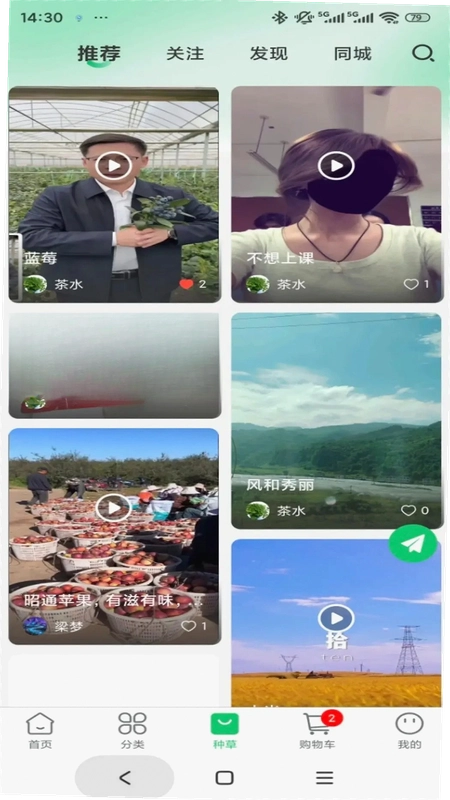Like the 昭通苹果 post
The width and height of the screenshot is (450, 800).
coord(188,626)
